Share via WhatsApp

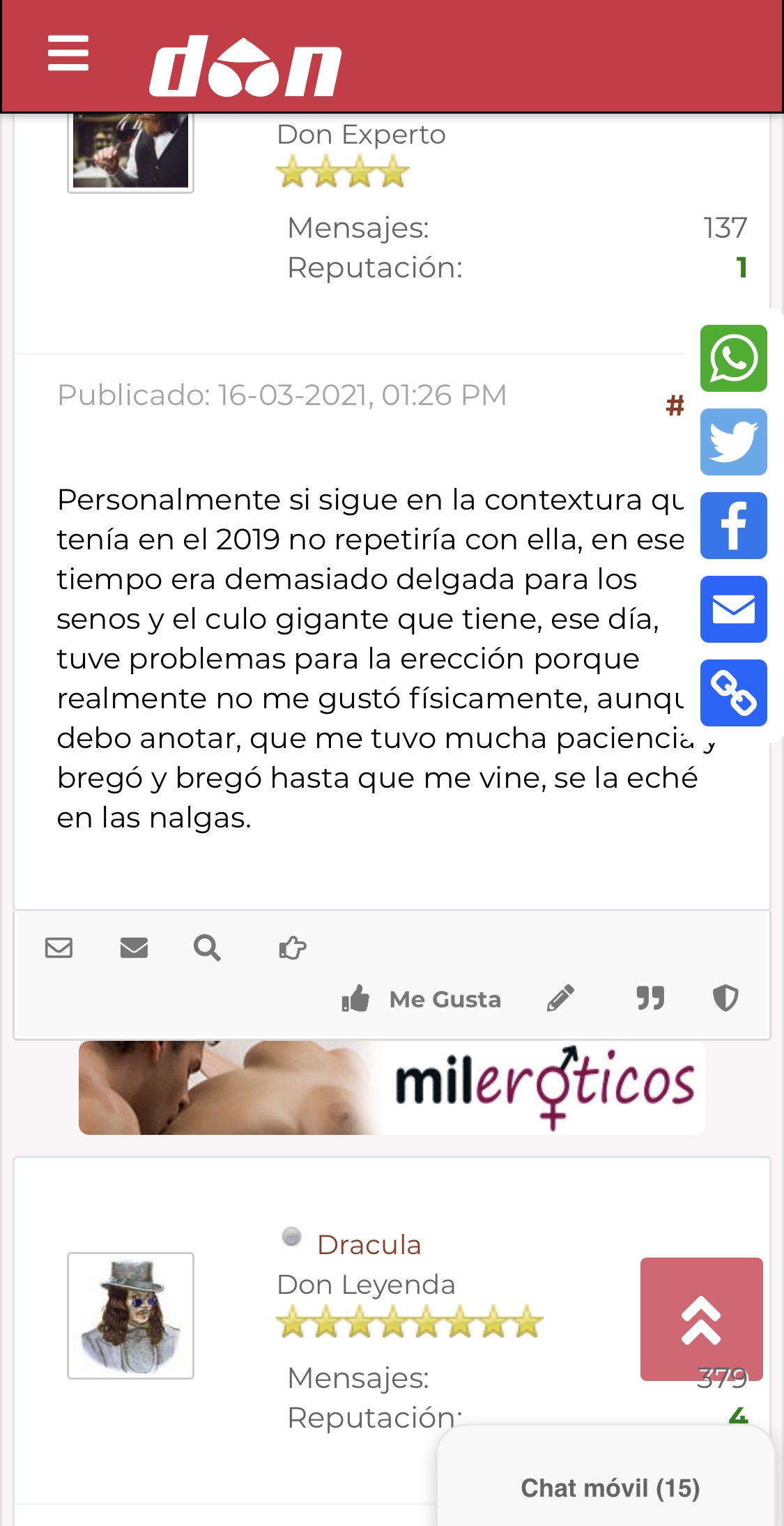733,358
